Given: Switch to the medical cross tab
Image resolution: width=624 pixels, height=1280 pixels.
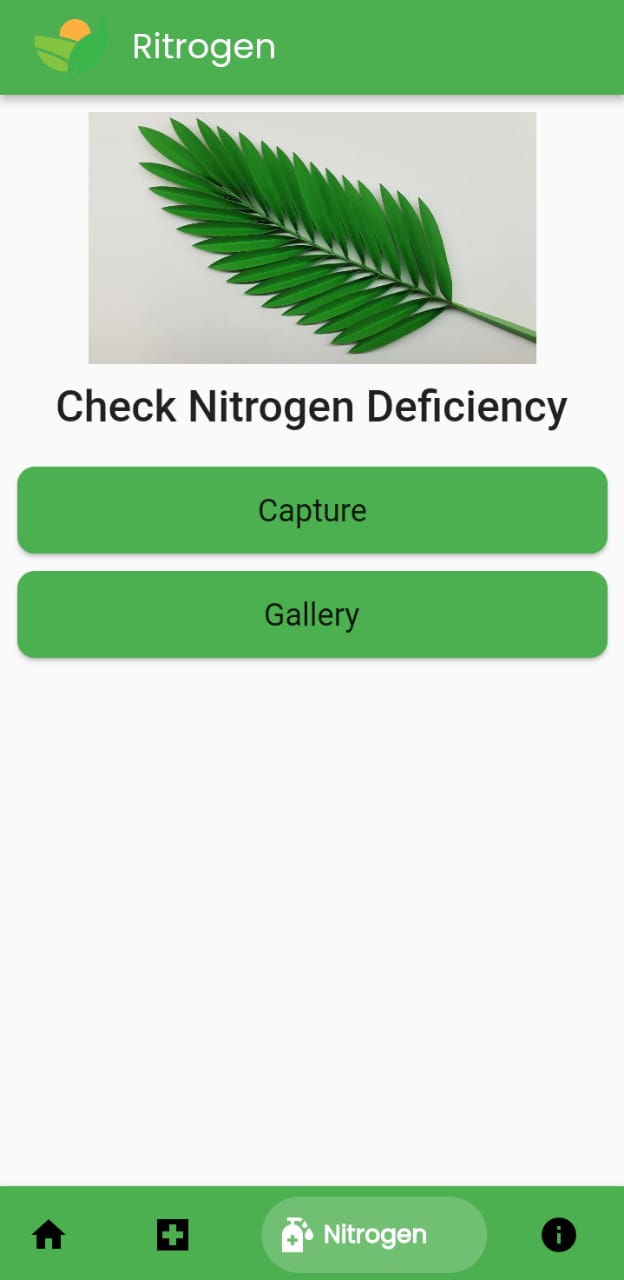Looking at the screenshot, I should coord(172,1235).
